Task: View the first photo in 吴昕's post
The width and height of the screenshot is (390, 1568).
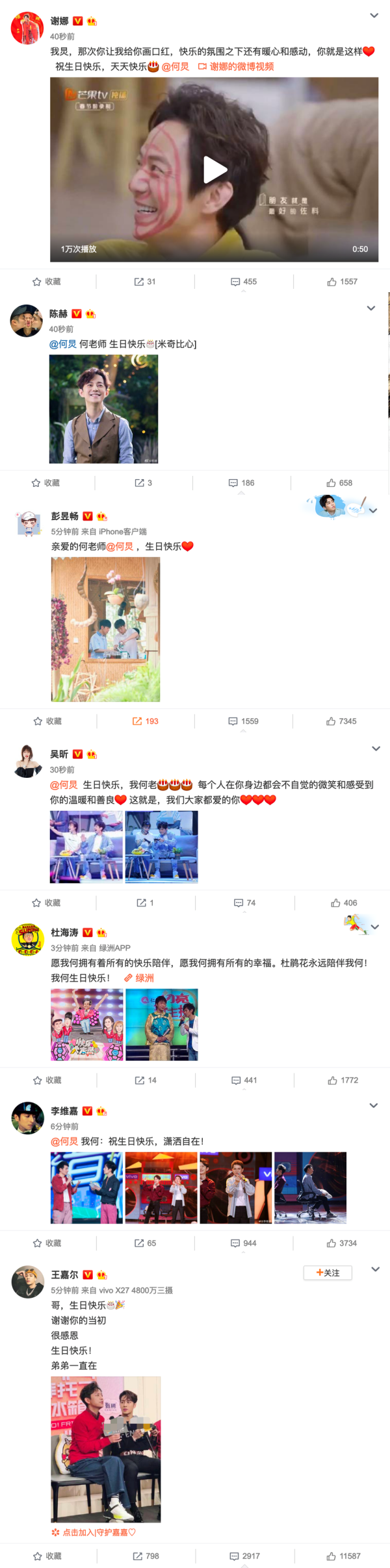Action: [x=86, y=847]
